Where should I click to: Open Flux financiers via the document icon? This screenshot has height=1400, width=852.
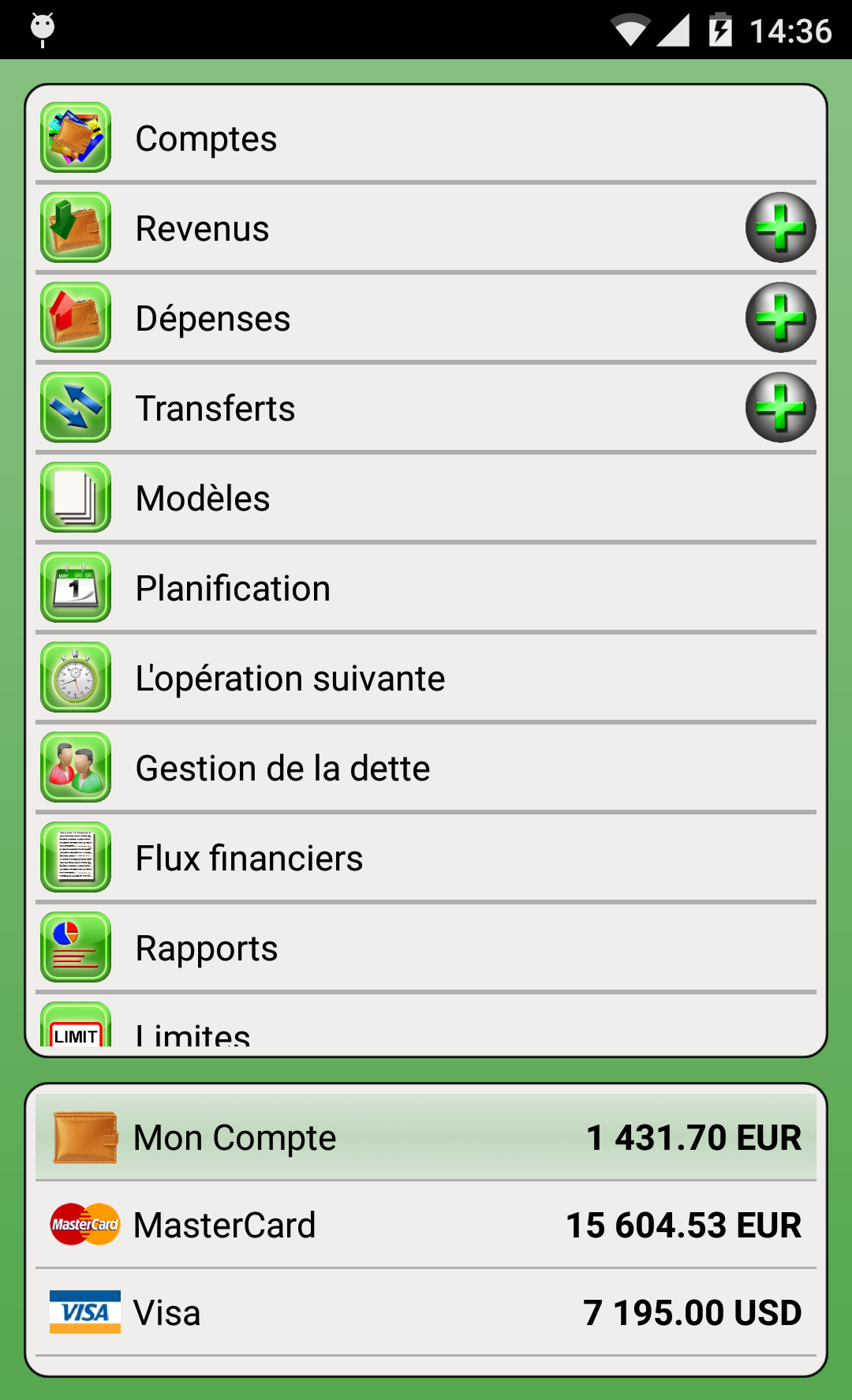[x=75, y=857]
